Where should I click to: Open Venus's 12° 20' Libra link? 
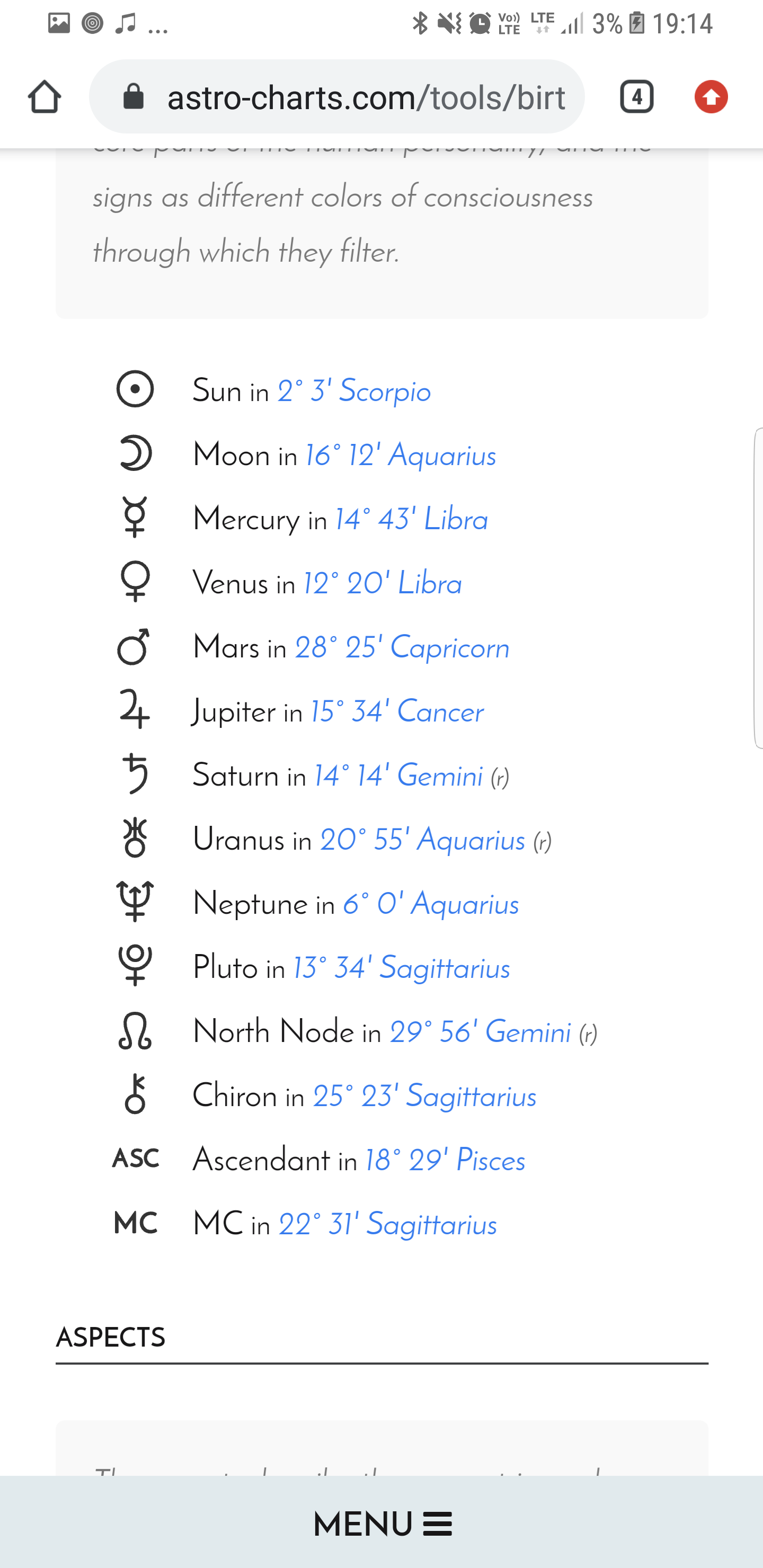(x=383, y=584)
